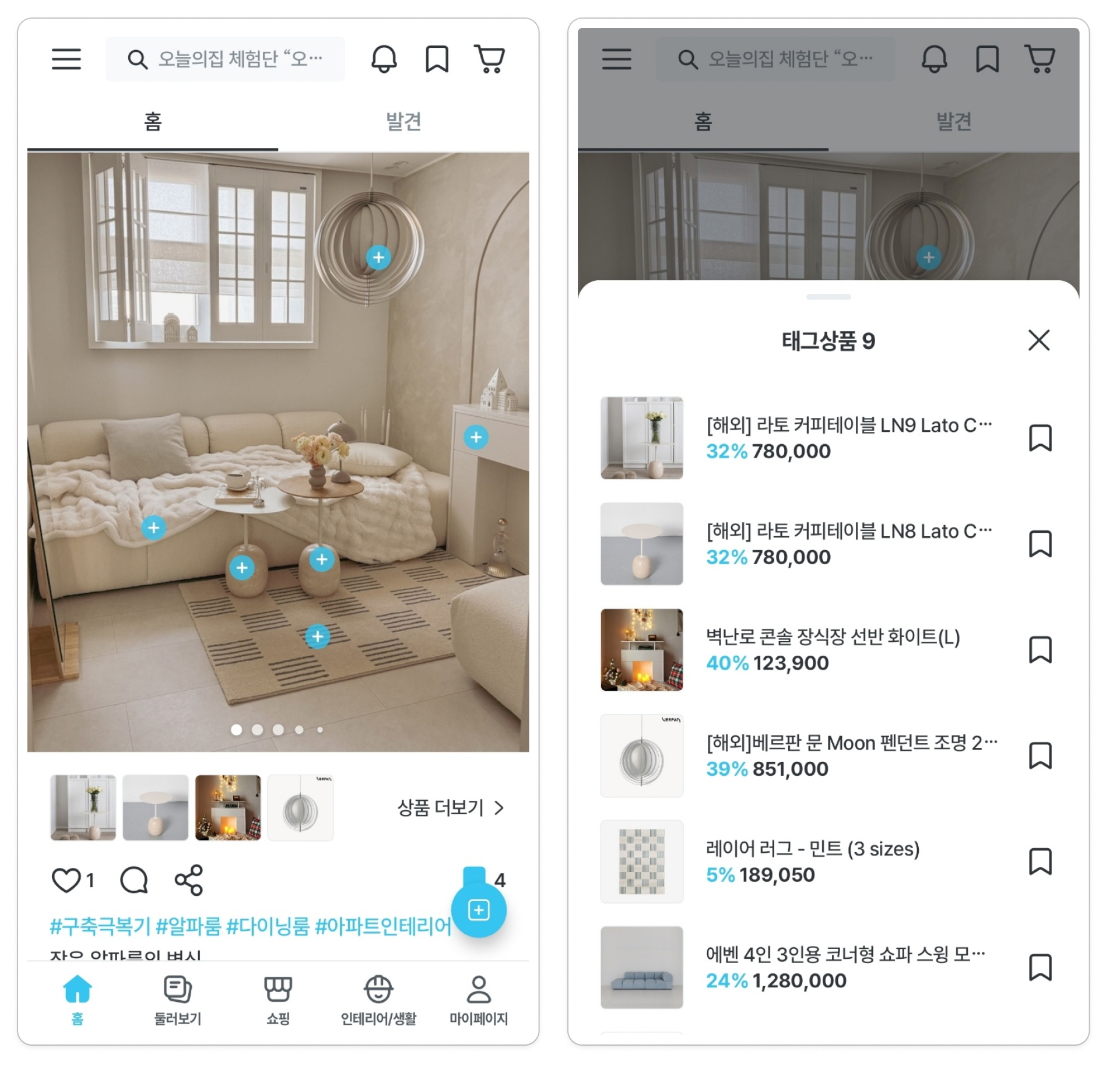Image resolution: width=1120 pixels, height=1069 pixels.
Task: Bookmark 라토 커피테이블 LN8 product
Action: point(1040,544)
